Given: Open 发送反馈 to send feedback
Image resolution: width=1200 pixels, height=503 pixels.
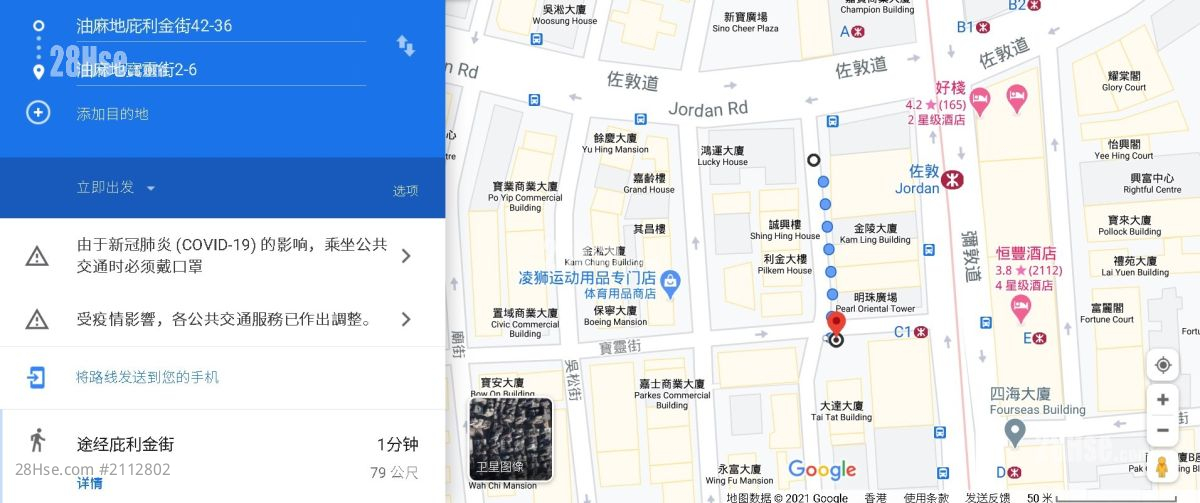Looking at the screenshot, I should (987, 497).
